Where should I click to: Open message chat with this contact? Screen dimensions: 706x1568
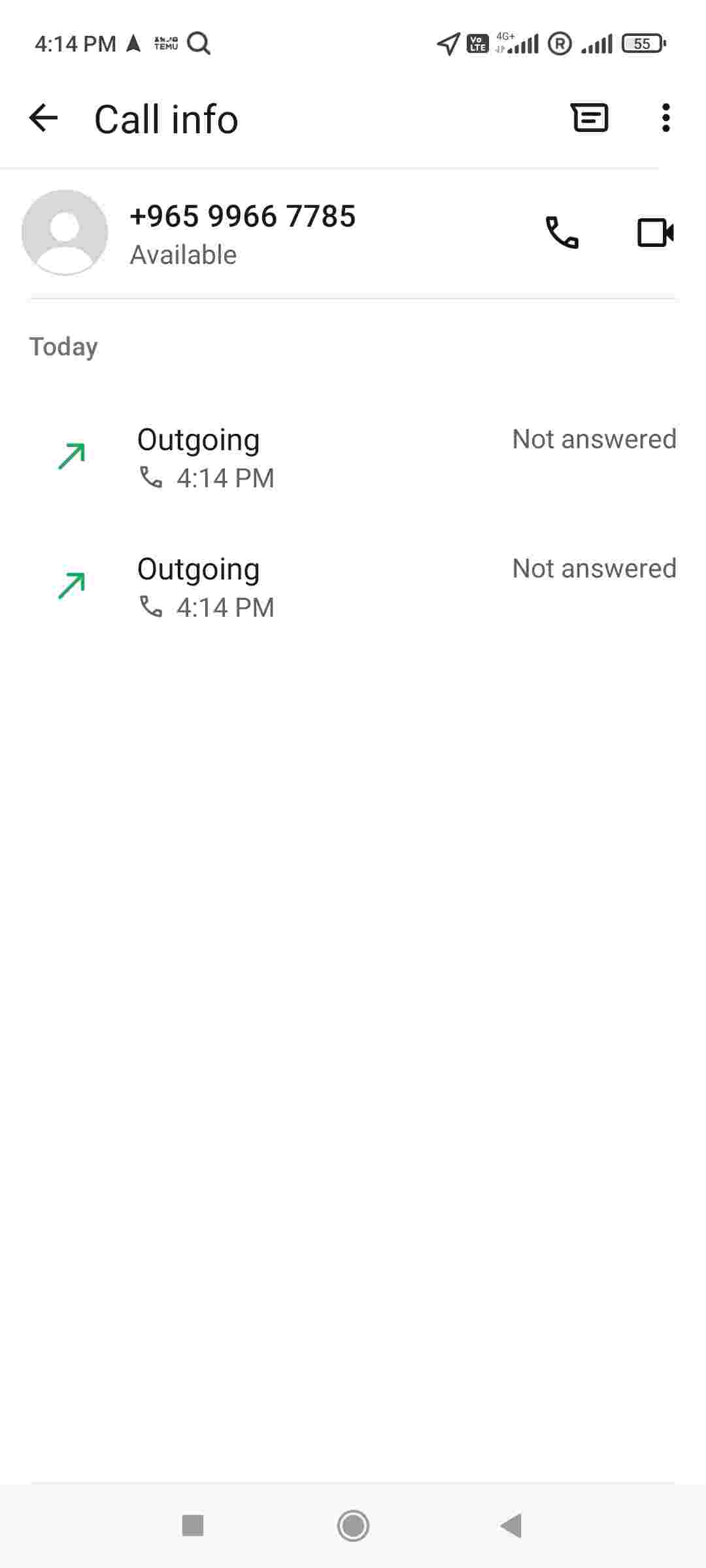coord(590,118)
